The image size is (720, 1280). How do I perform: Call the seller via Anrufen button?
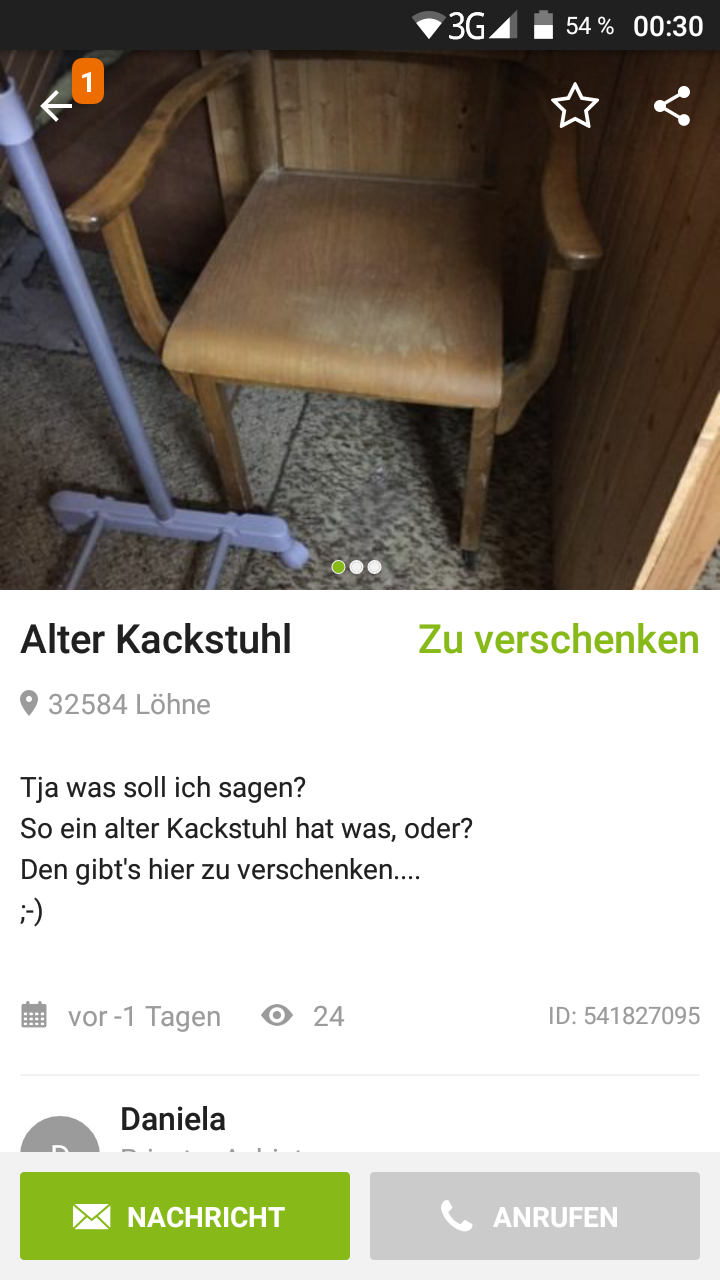535,1216
